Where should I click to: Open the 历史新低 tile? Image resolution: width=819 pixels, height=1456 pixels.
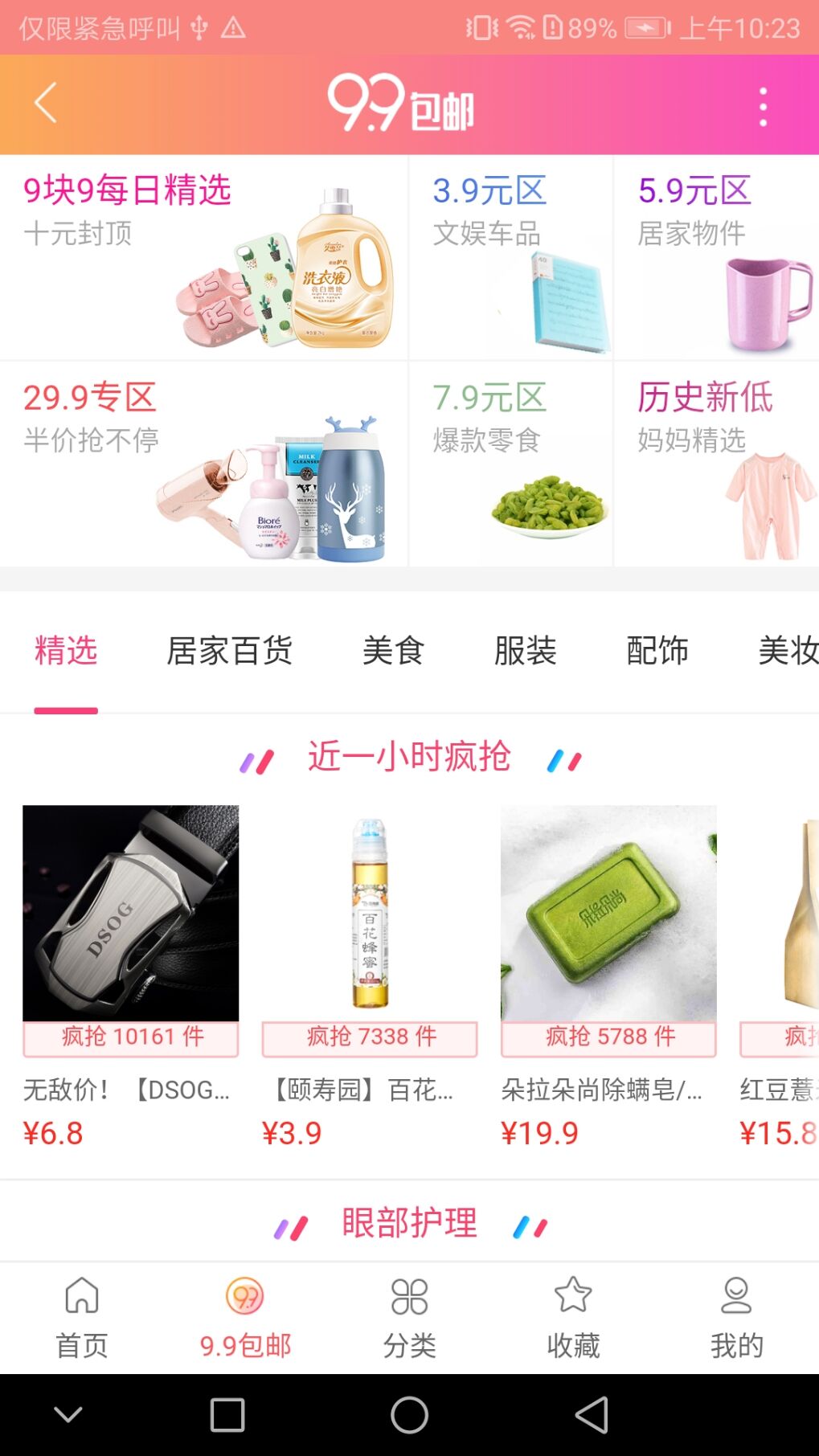pyautogui.click(x=716, y=464)
